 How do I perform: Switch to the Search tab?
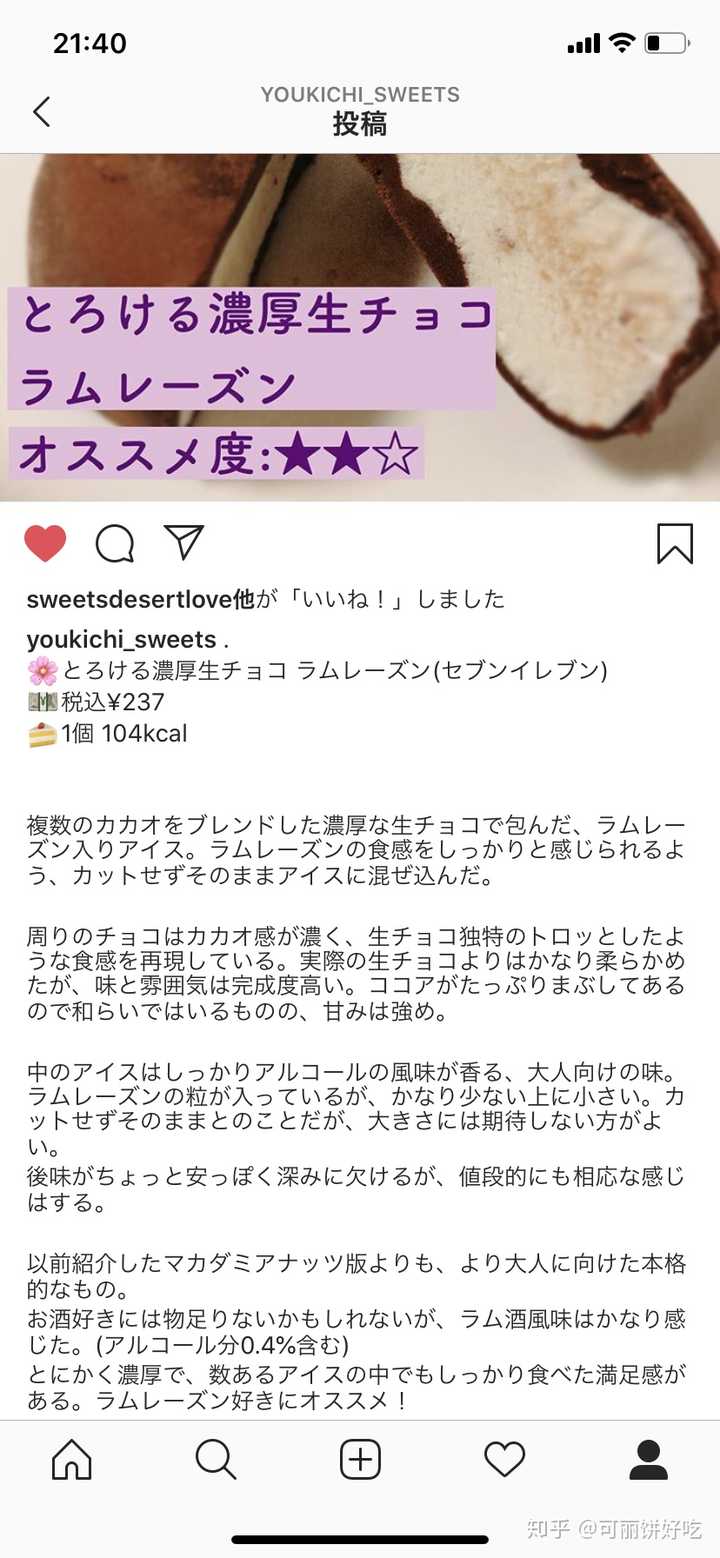click(216, 1460)
